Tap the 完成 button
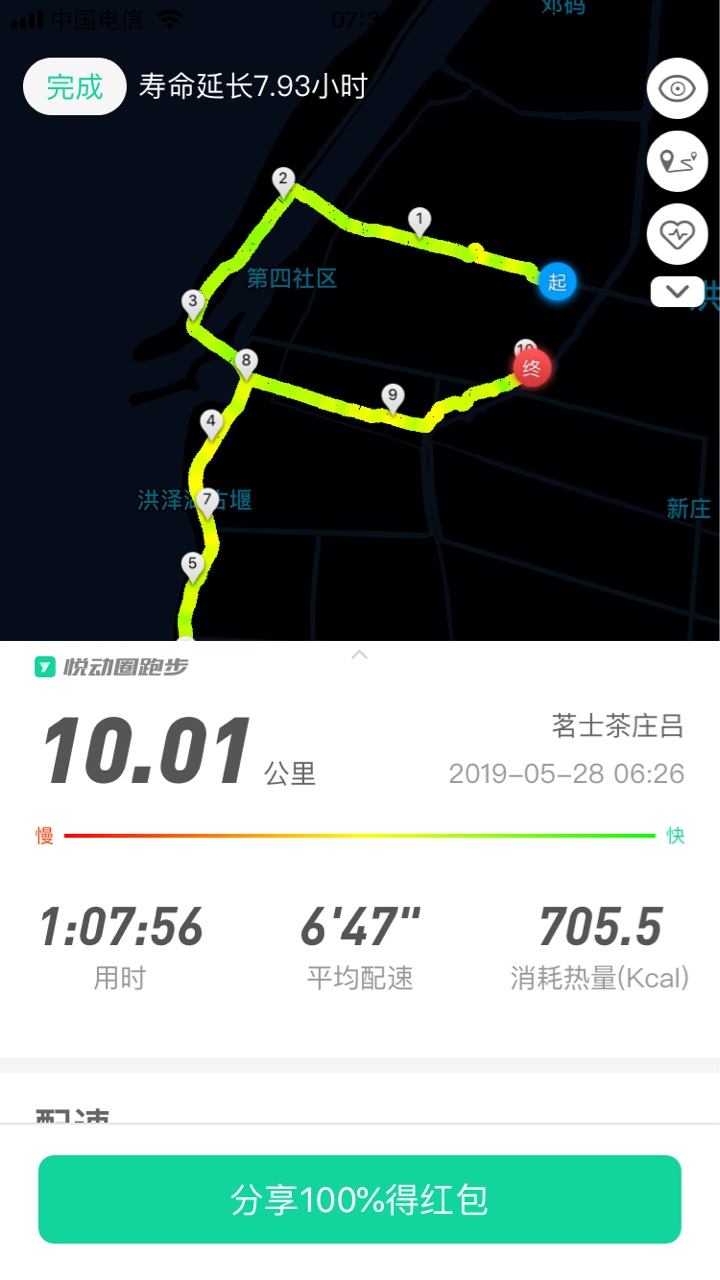The height and width of the screenshot is (1280, 720). coord(75,87)
